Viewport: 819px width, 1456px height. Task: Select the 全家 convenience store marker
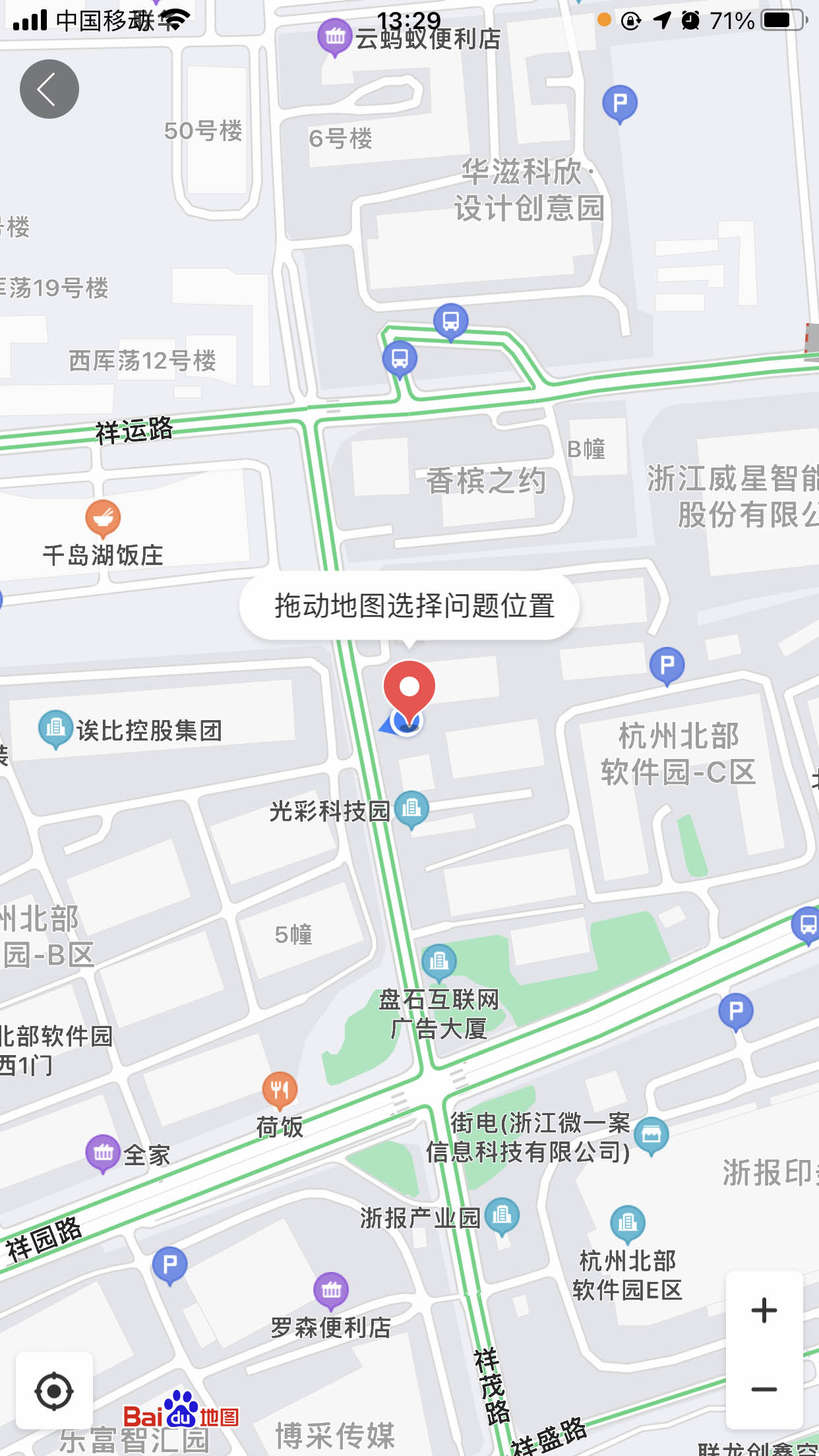(103, 1152)
